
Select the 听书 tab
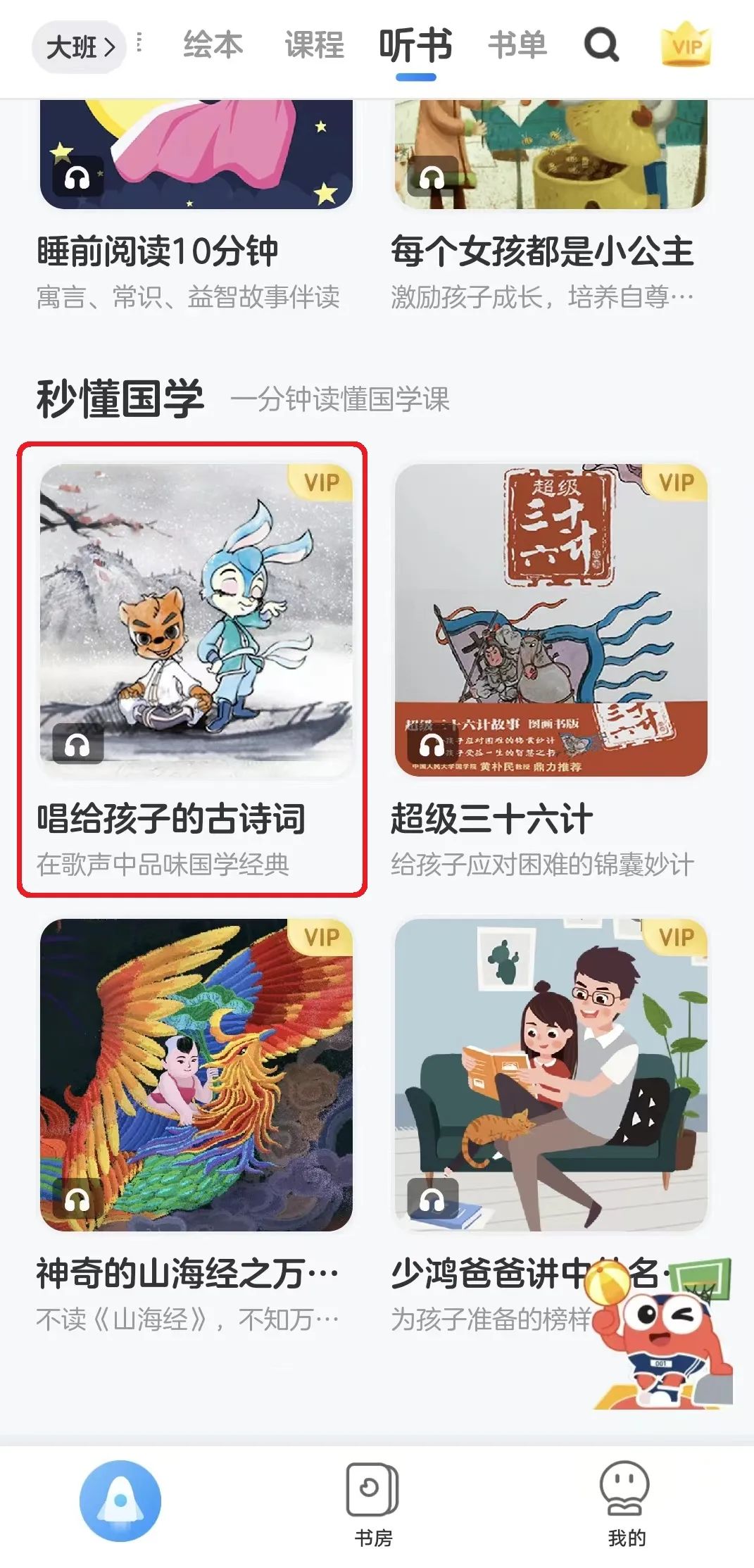[x=415, y=46]
